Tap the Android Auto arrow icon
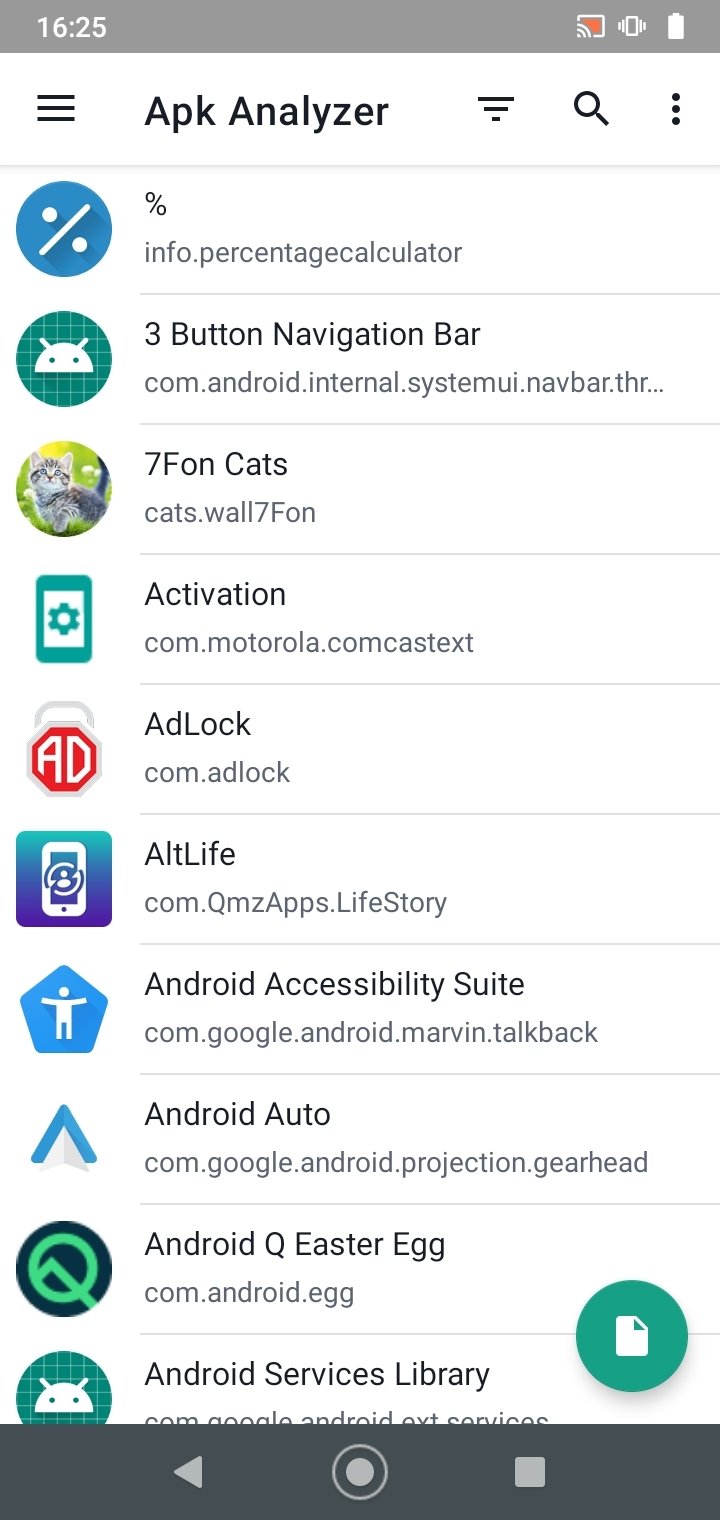The width and height of the screenshot is (720, 1520). click(x=64, y=1138)
